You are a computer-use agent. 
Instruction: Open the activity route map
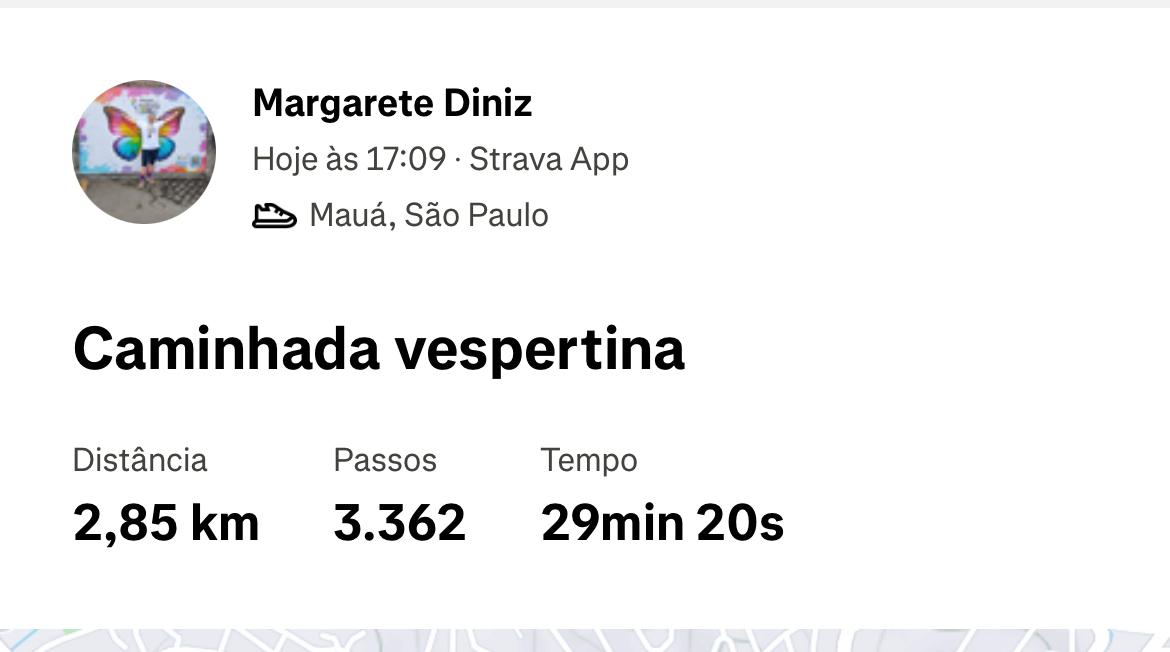[585, 640]
